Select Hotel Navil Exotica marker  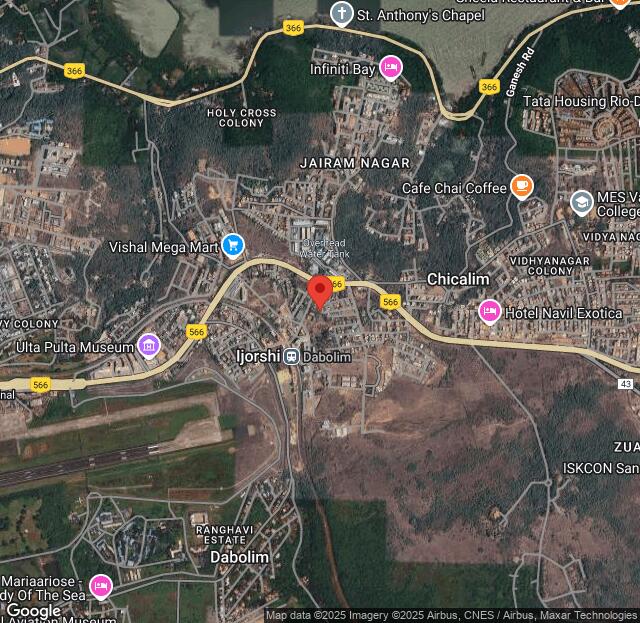pyautogui.click(x=489, y=312)
